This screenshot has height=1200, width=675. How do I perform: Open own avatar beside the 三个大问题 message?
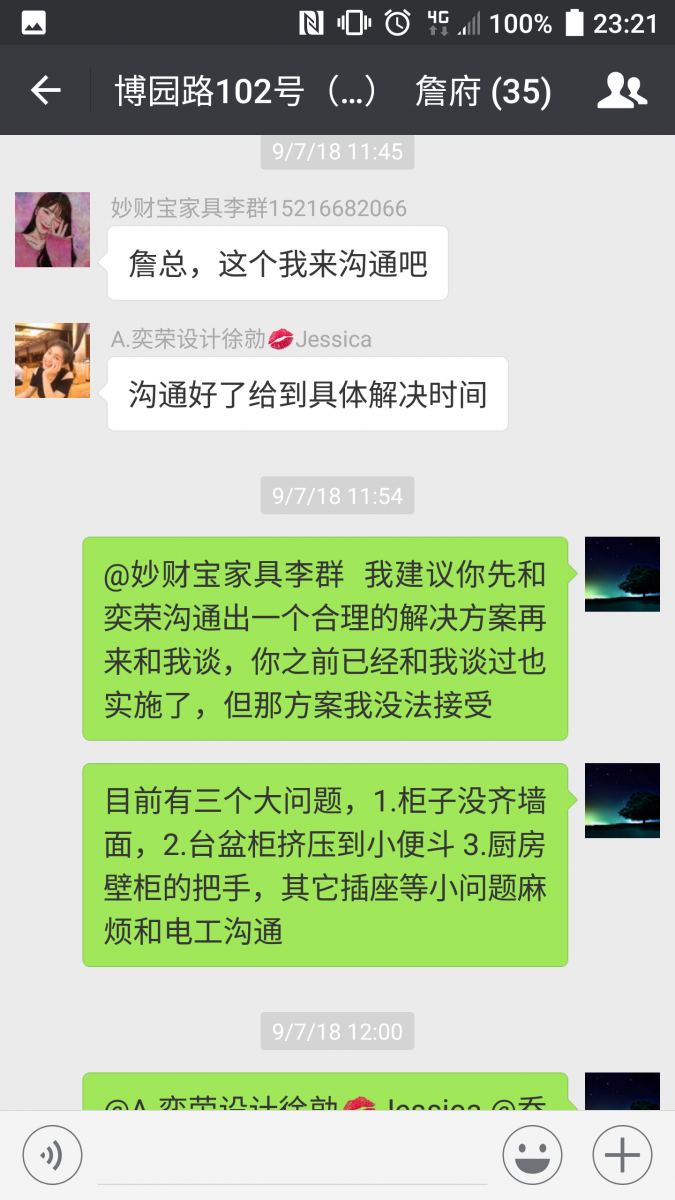tap(622, 800)
